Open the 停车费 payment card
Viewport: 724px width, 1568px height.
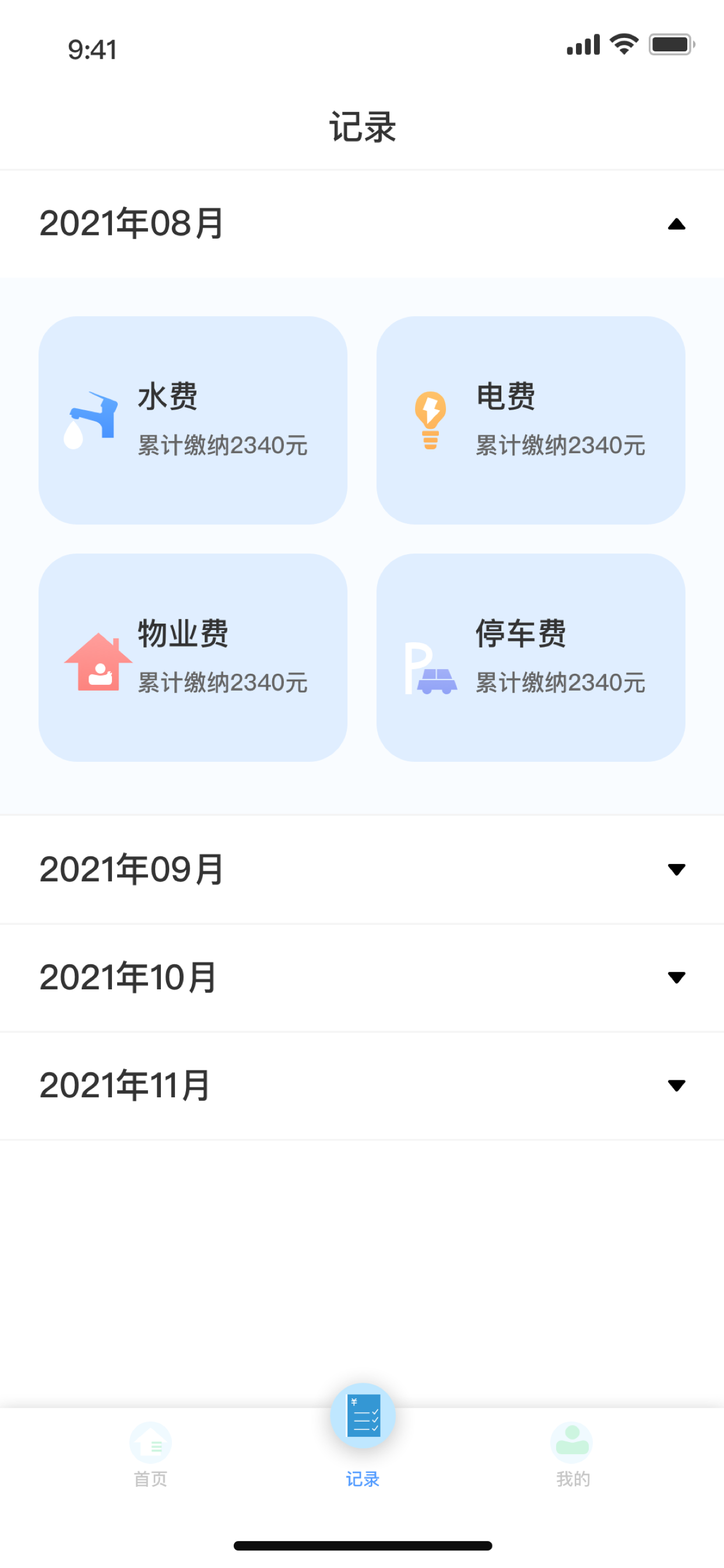click(530, 657)
